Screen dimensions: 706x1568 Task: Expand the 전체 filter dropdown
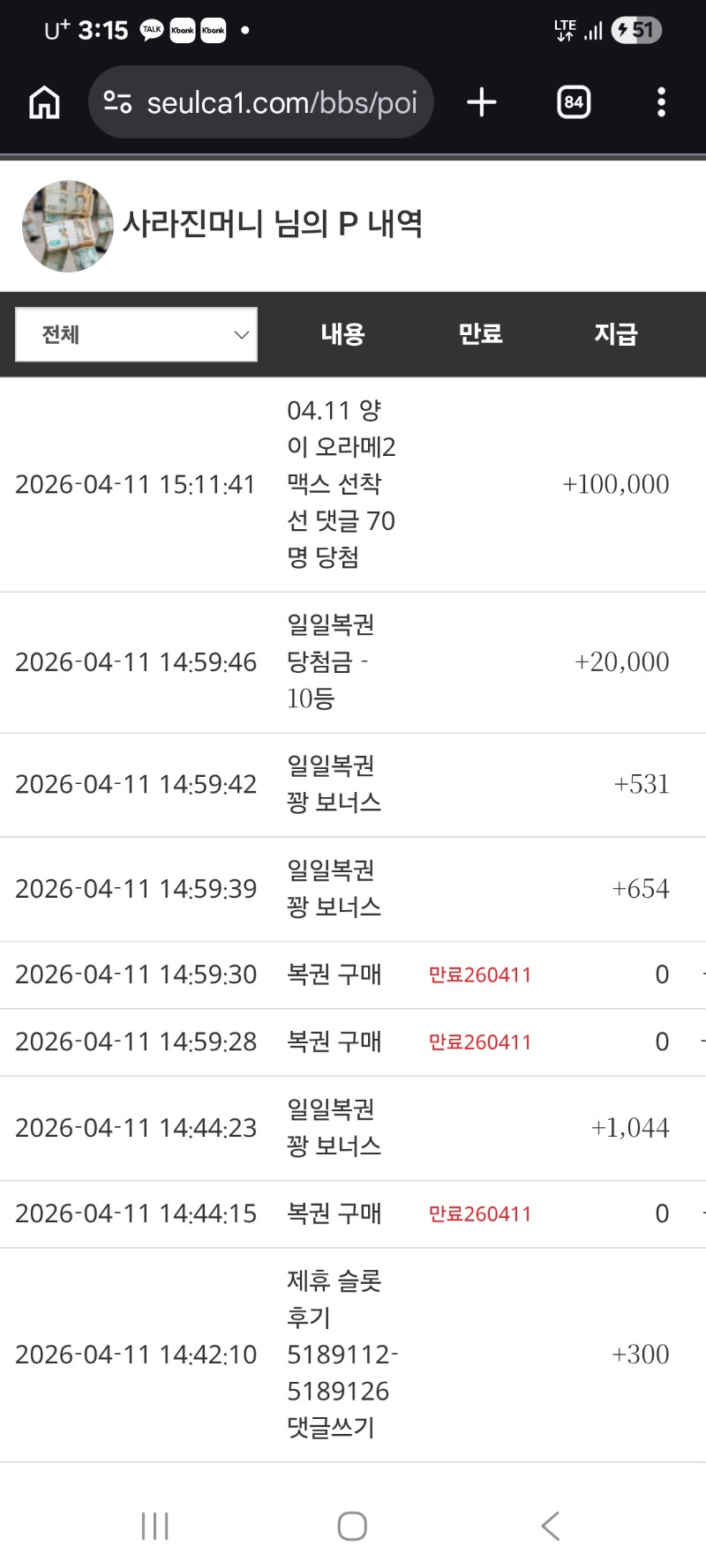pyautogui.click(x=137, y=334)
